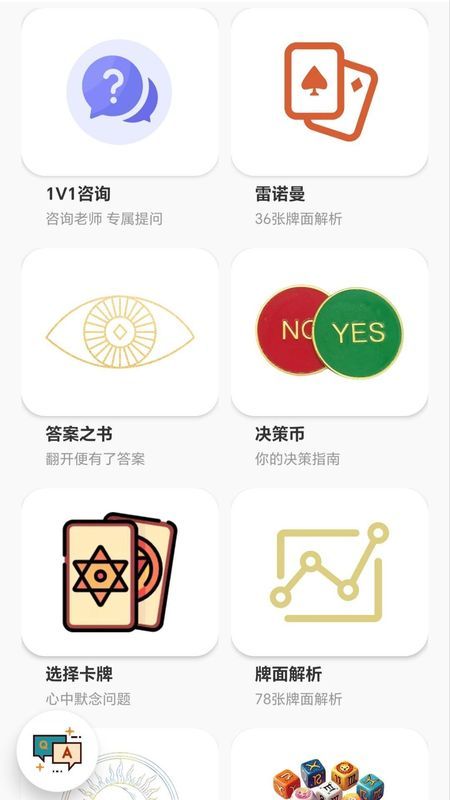Open the 1V1咨询 card
Image resolution: width=450 pixels, height=800 pixels.
click(120, 92)
